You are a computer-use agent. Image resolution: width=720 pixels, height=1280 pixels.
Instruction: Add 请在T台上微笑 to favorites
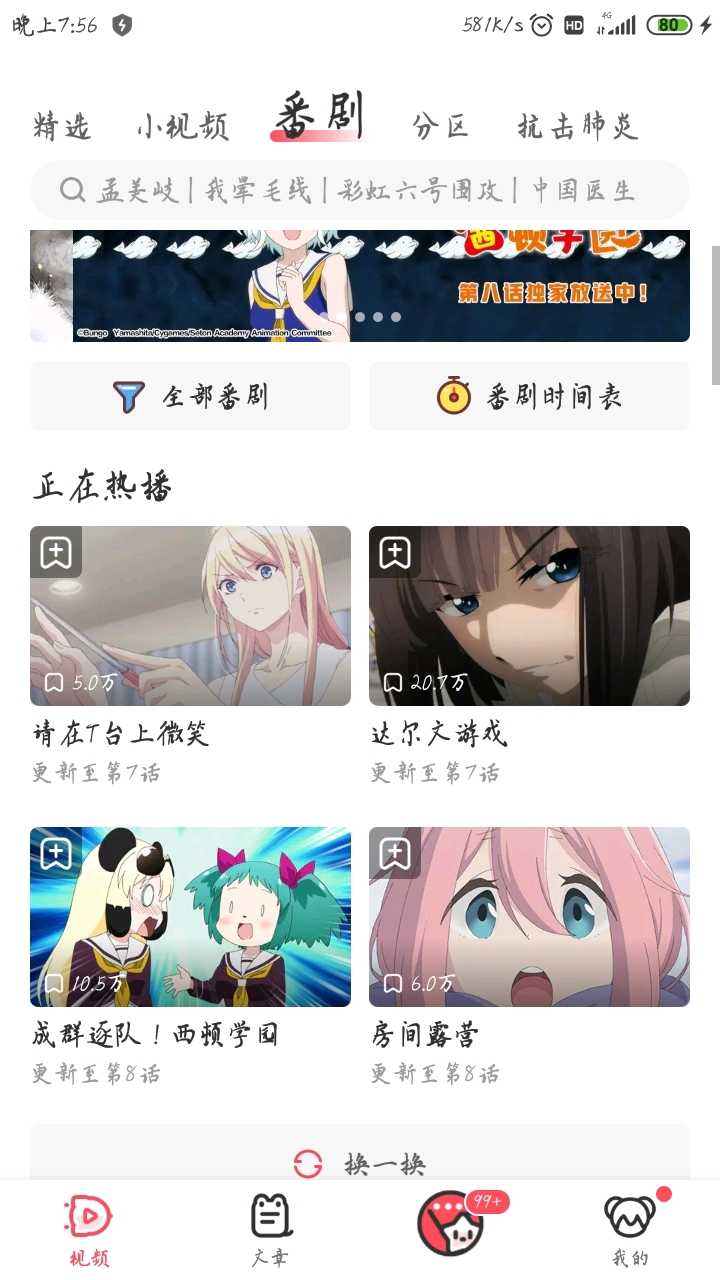[56, 552]
